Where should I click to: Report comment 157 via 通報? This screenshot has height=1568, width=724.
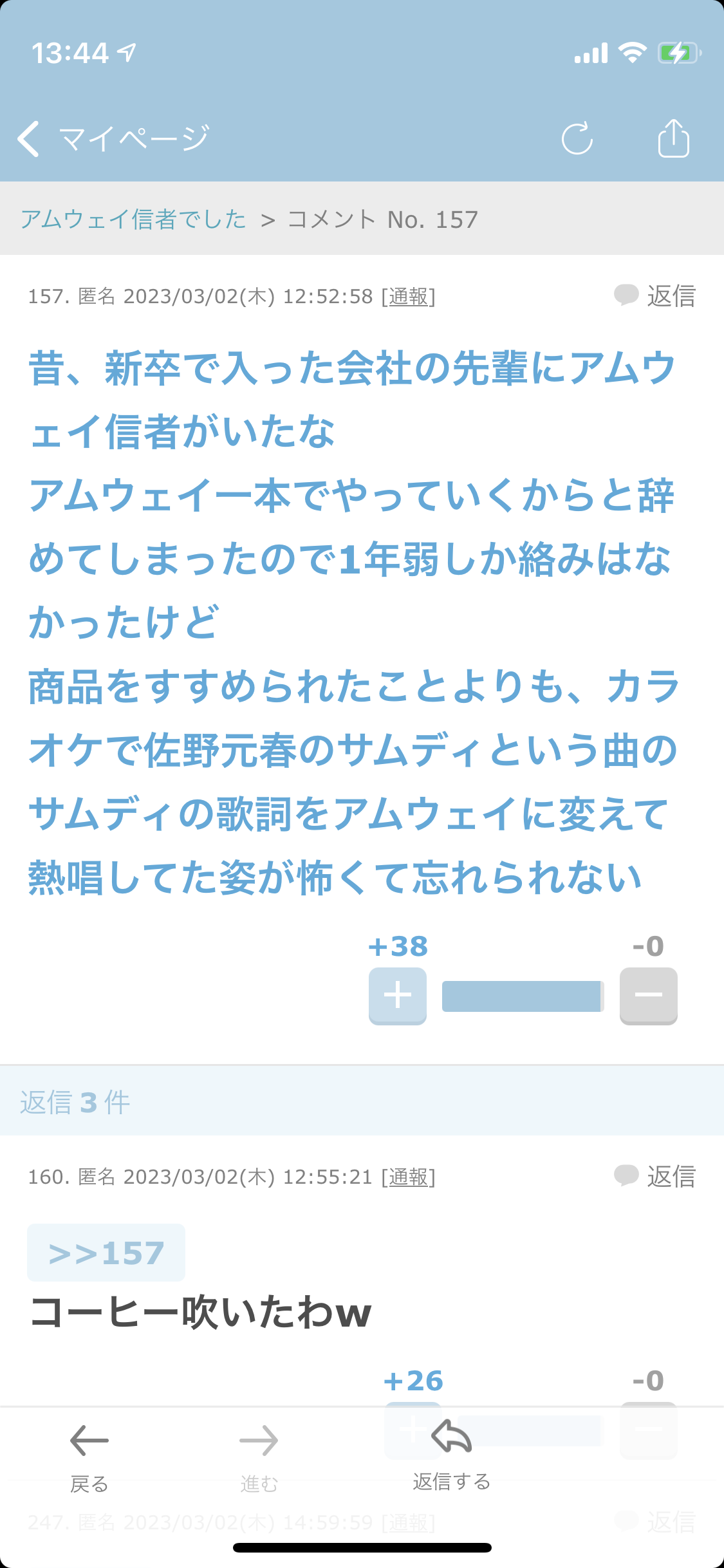coord(409,296)
